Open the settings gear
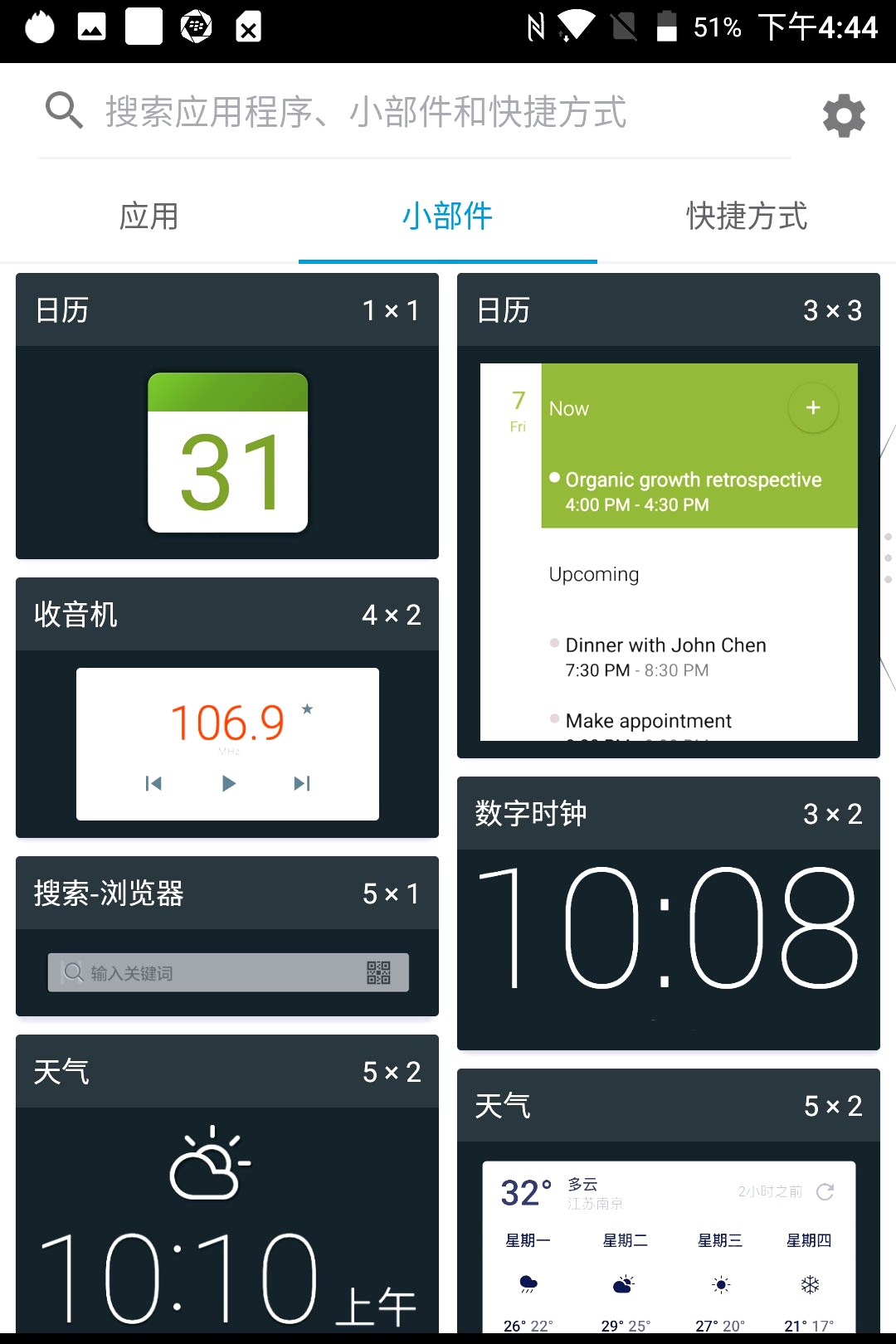 click(x=844, y=115)
